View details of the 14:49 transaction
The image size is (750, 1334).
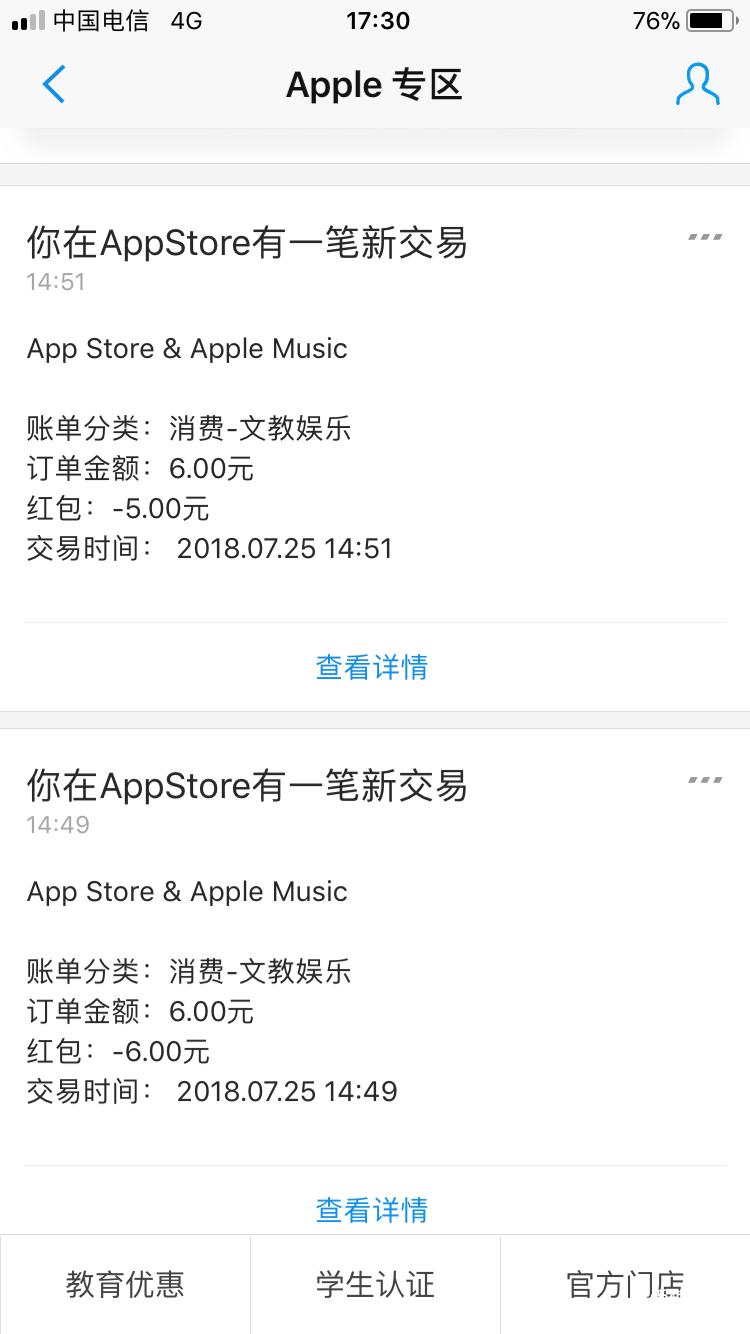(372, 1210)
